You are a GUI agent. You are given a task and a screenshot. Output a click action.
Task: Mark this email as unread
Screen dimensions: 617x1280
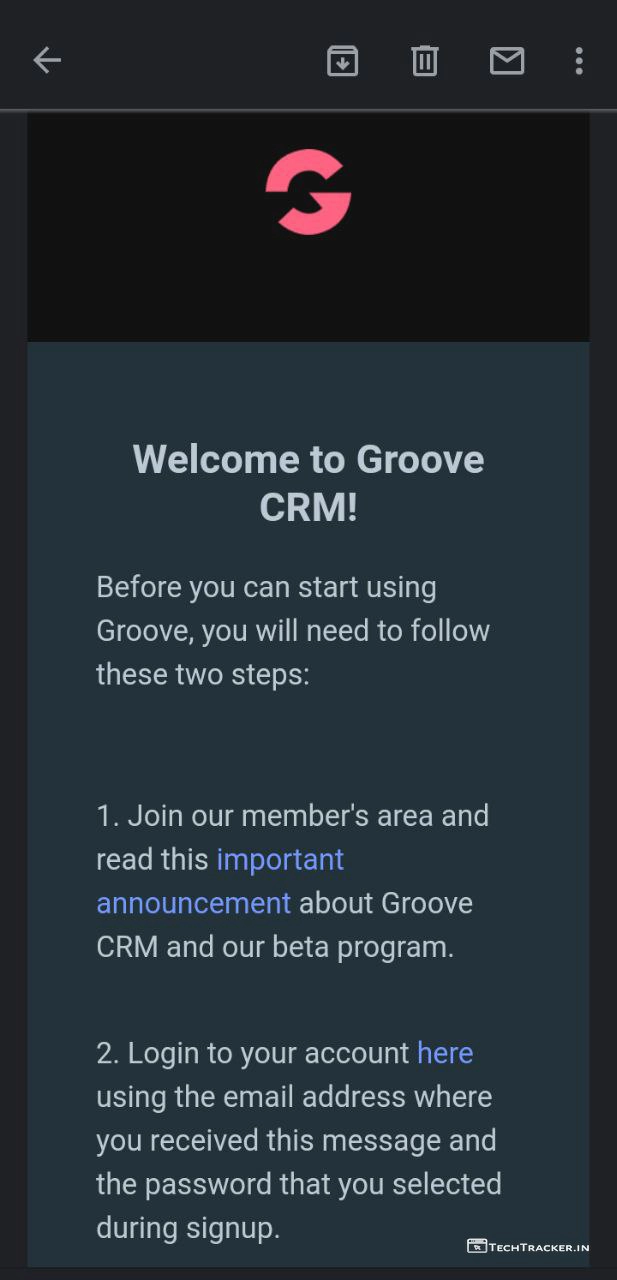(x=507, y=61)
